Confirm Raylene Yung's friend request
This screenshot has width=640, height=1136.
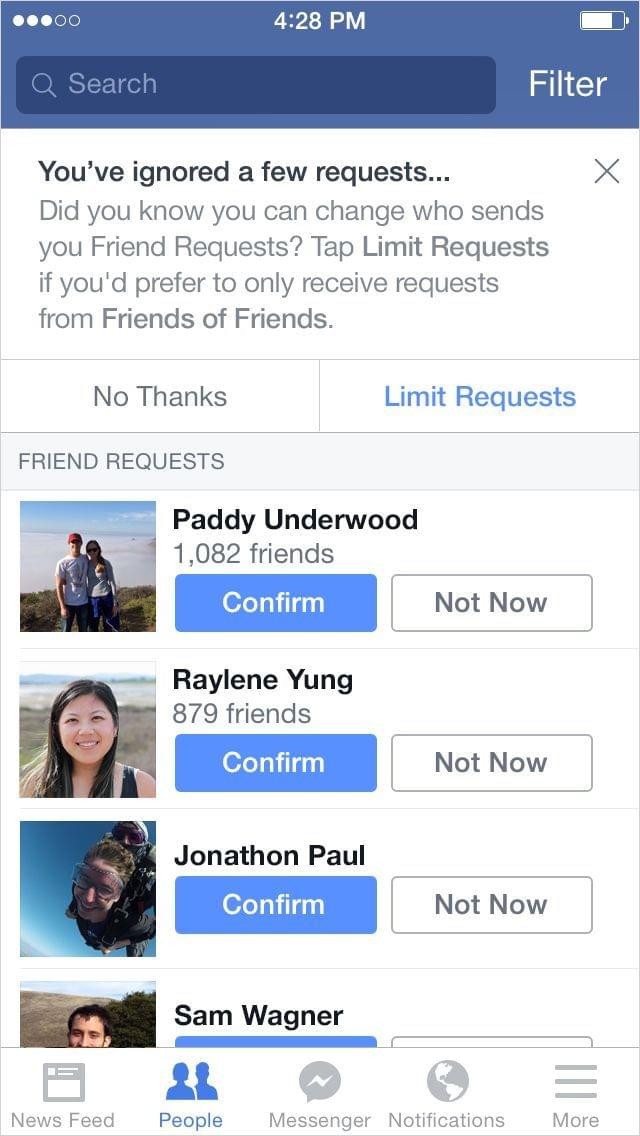[x=275, y=762]
